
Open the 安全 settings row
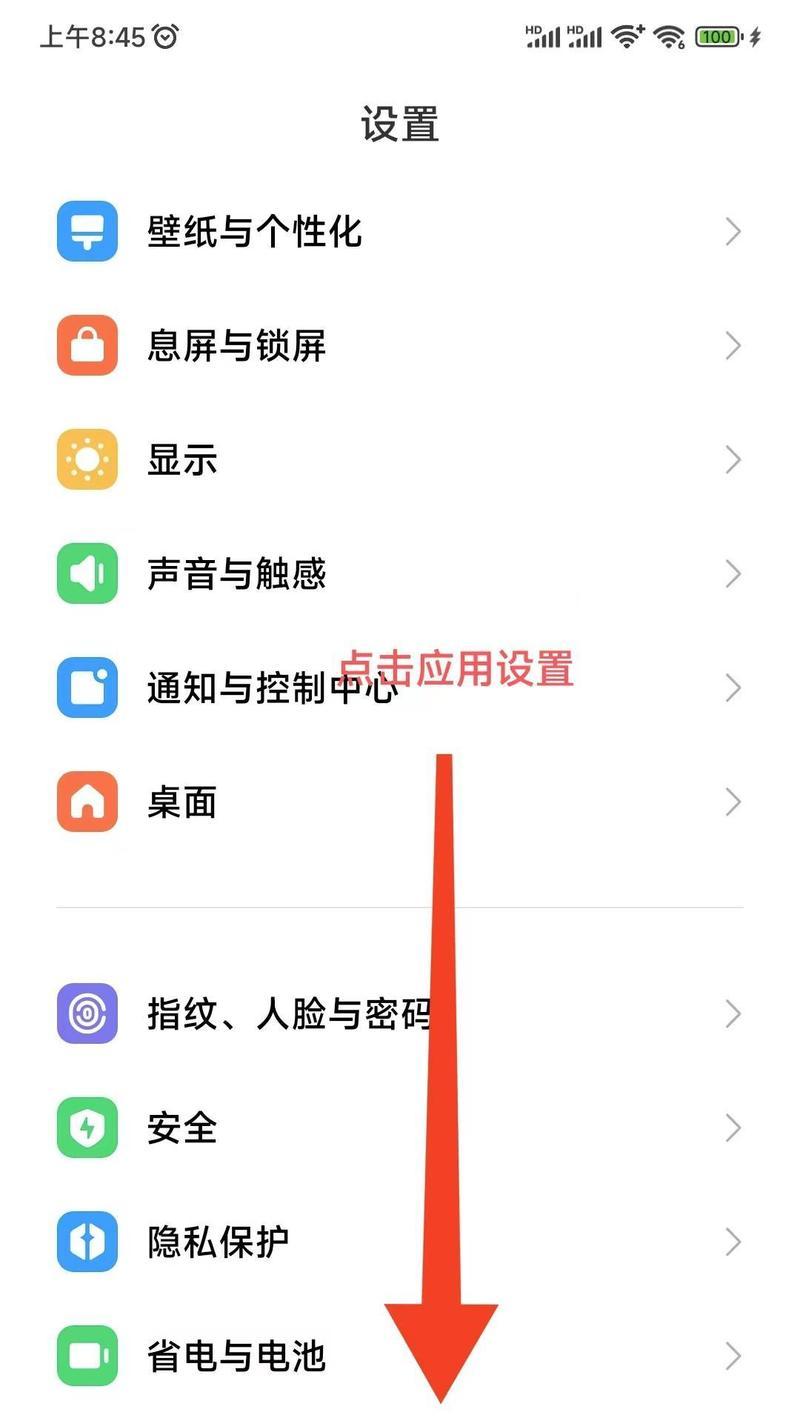point(400,1128)
